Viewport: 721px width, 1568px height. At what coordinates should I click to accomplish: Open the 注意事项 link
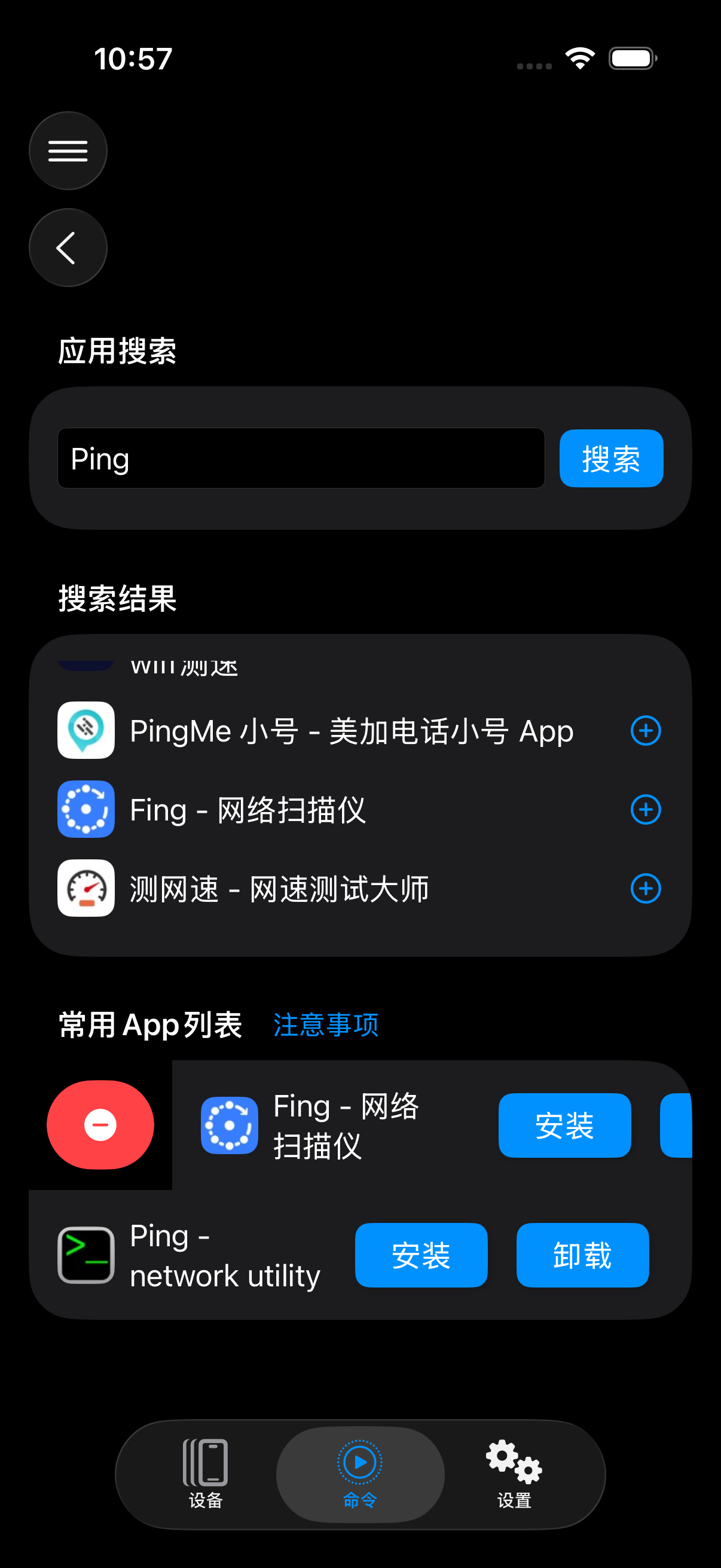(x=326, y=1025)
